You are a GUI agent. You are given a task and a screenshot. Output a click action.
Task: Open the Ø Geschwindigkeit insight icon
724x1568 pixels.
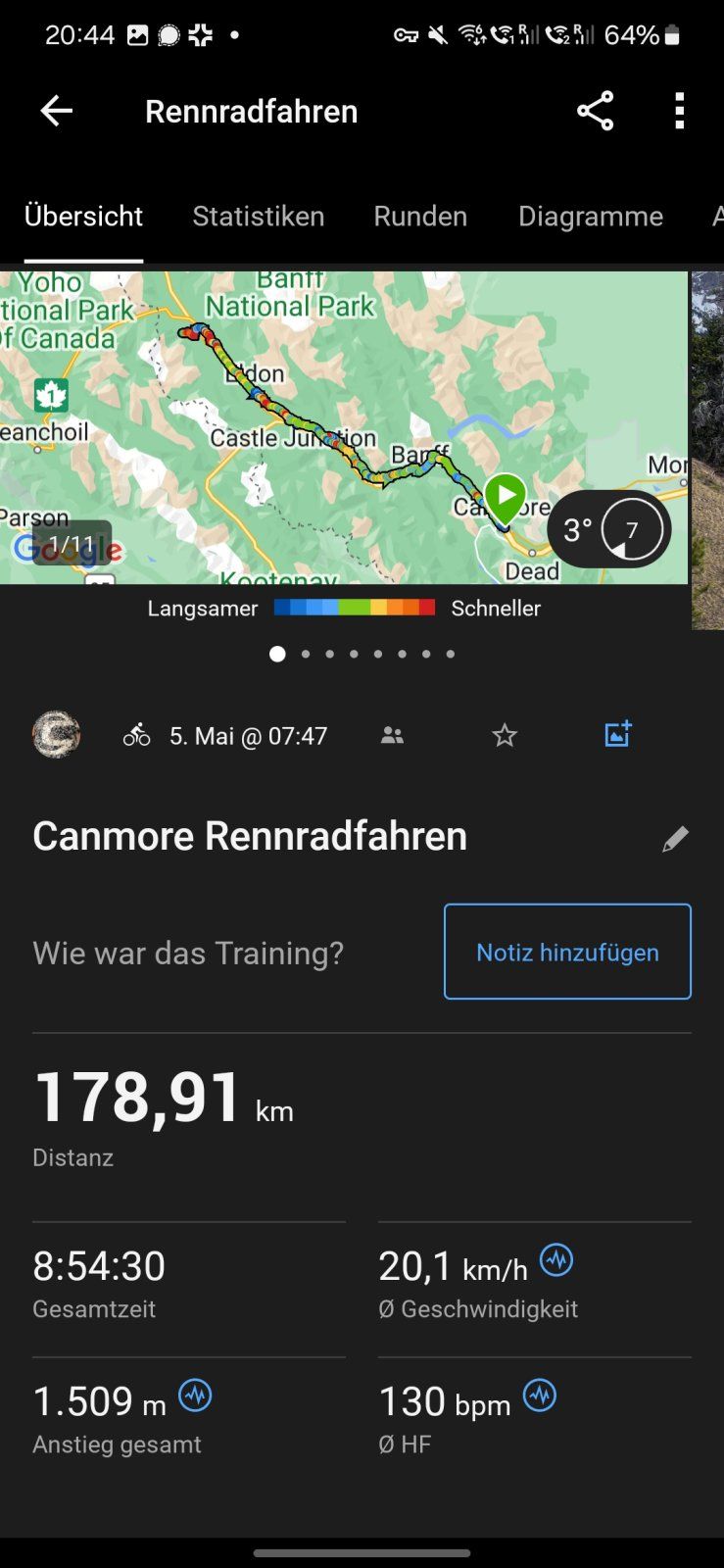pyautogui.click(x=556, y=1259)
